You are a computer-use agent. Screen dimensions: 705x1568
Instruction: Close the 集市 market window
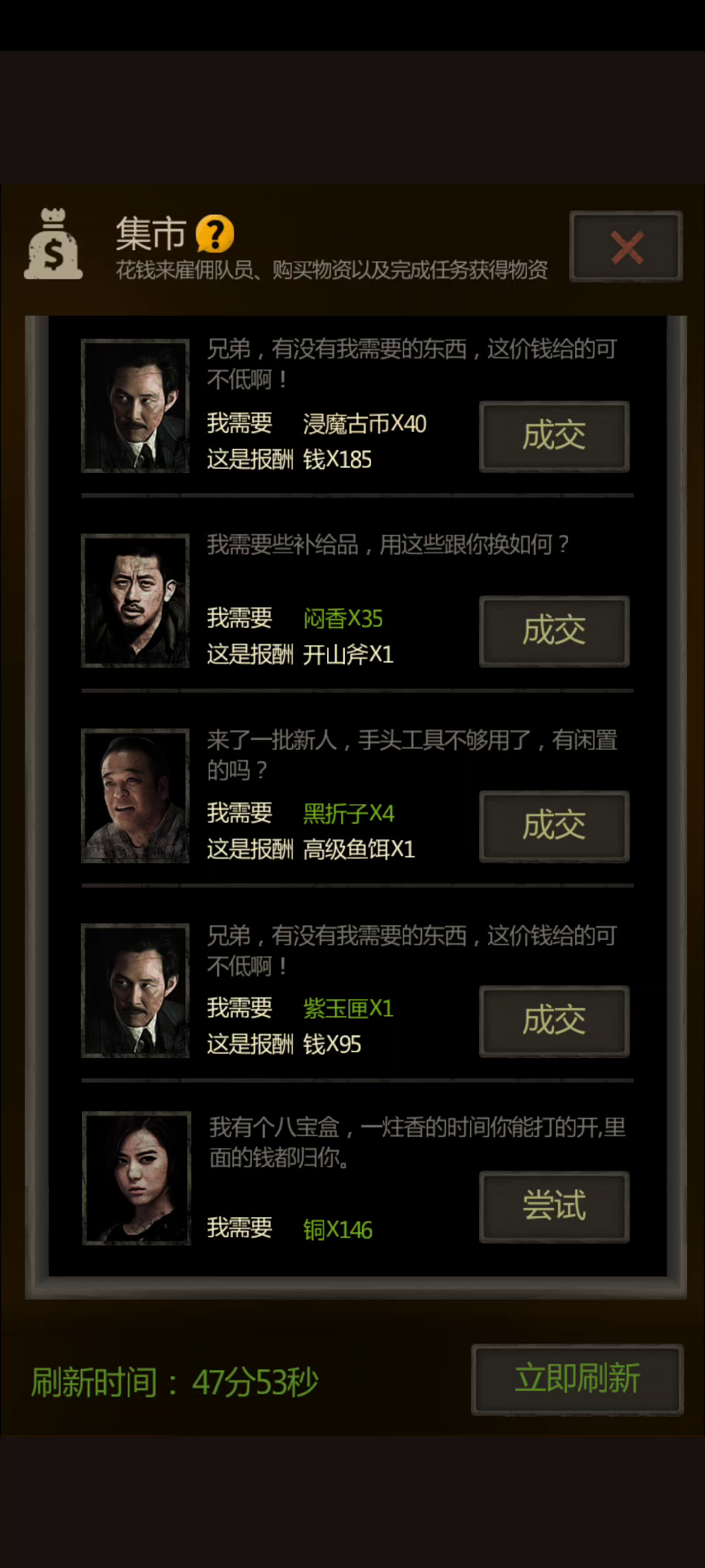625,246
